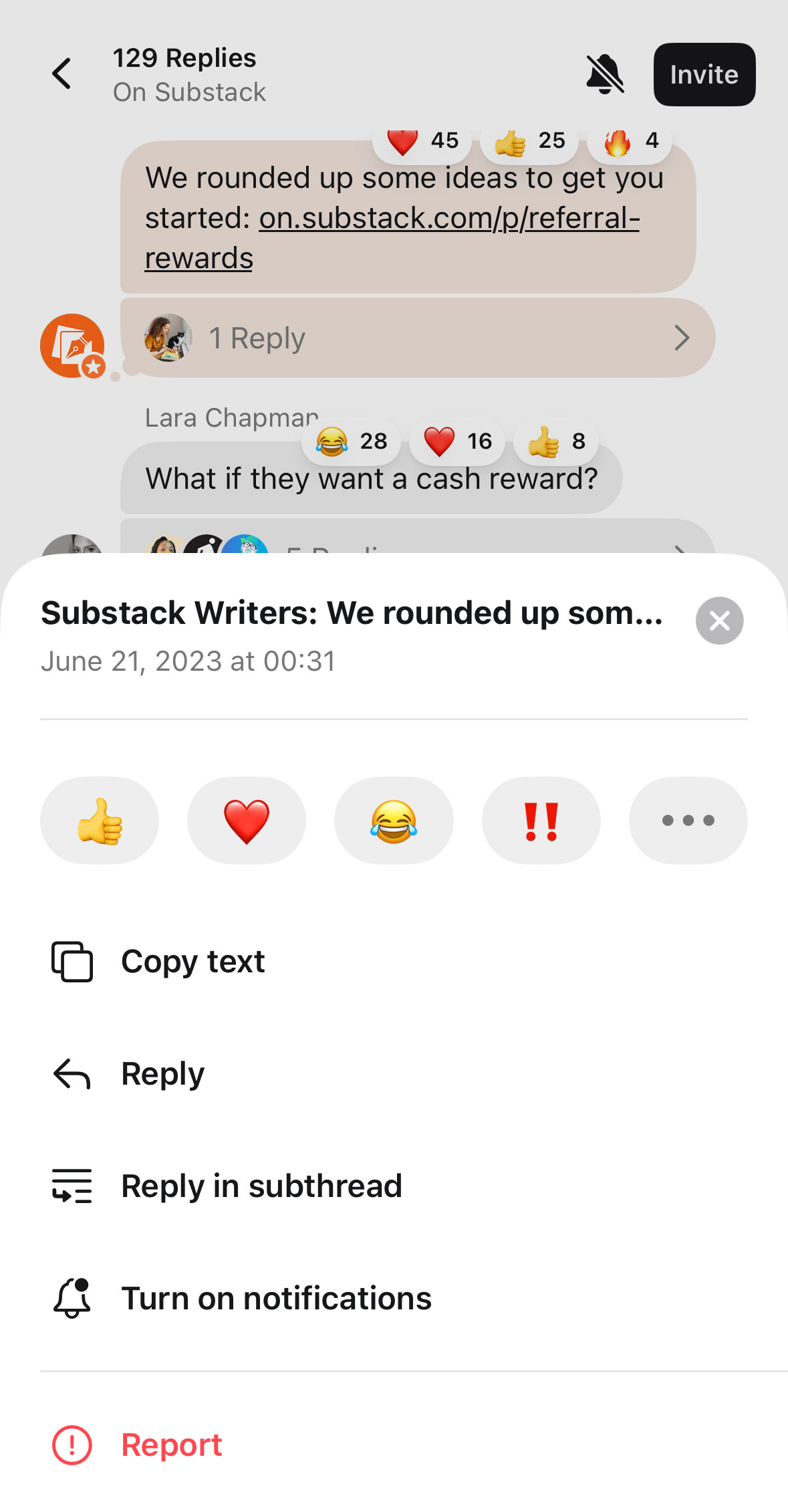Choose Reply from the context menu
Screen dimensions: 788x1512
point(162,1074)
